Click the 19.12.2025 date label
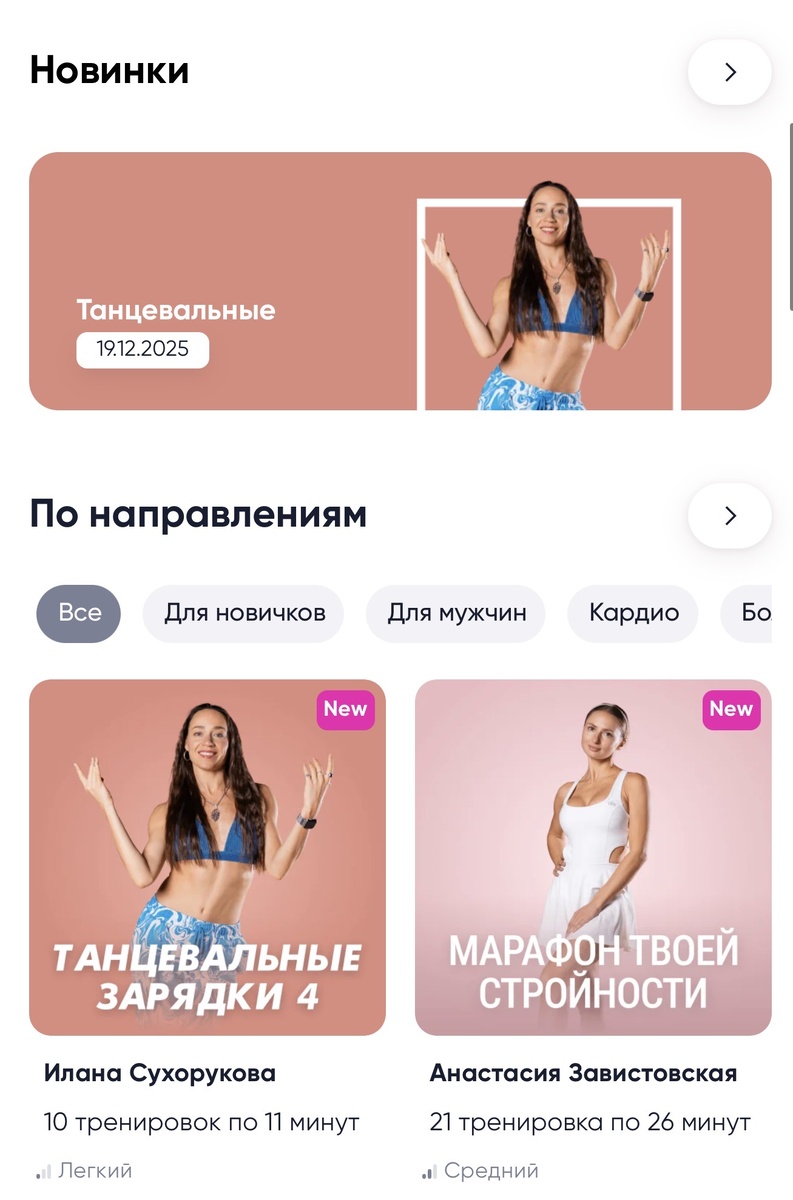 142,350
